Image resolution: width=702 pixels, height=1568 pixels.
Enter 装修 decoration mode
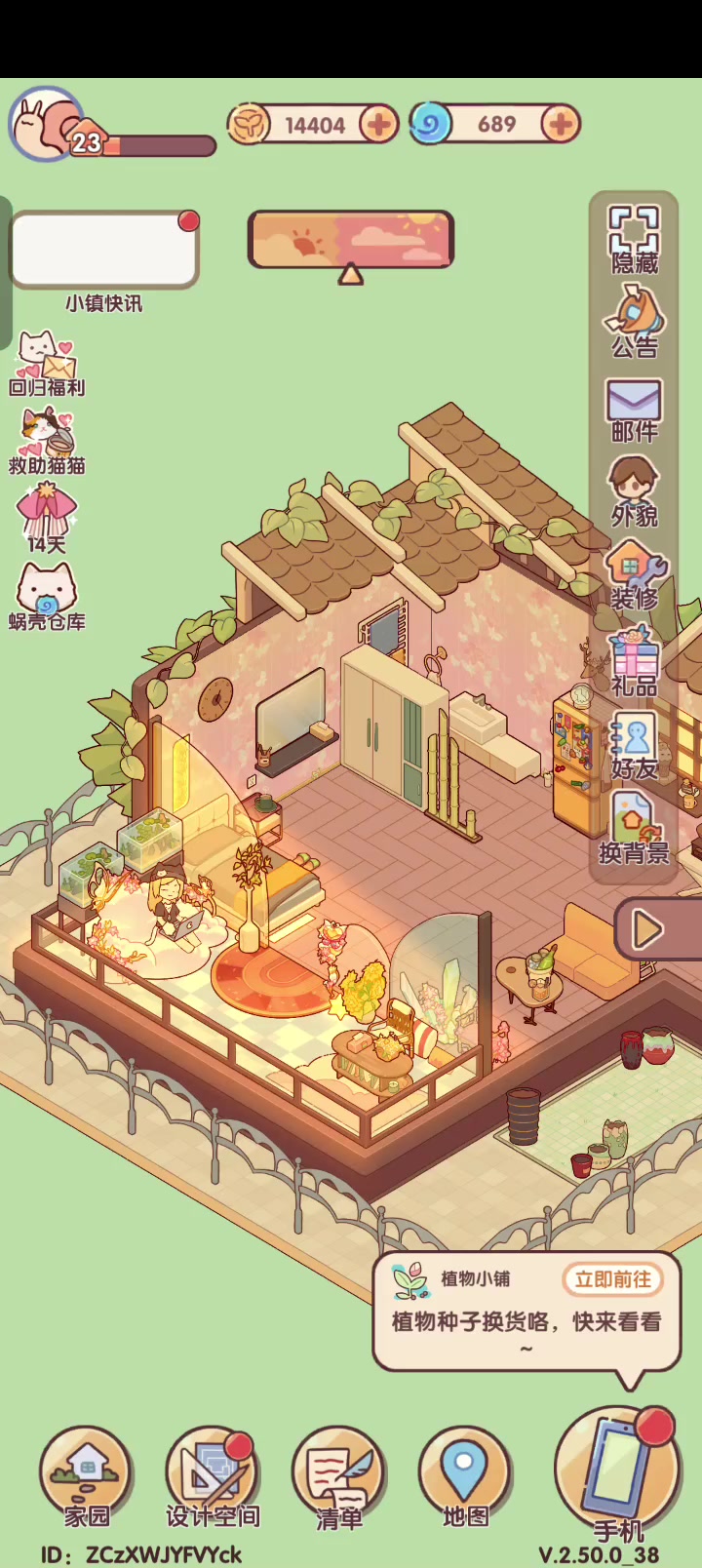coord(635,575)
